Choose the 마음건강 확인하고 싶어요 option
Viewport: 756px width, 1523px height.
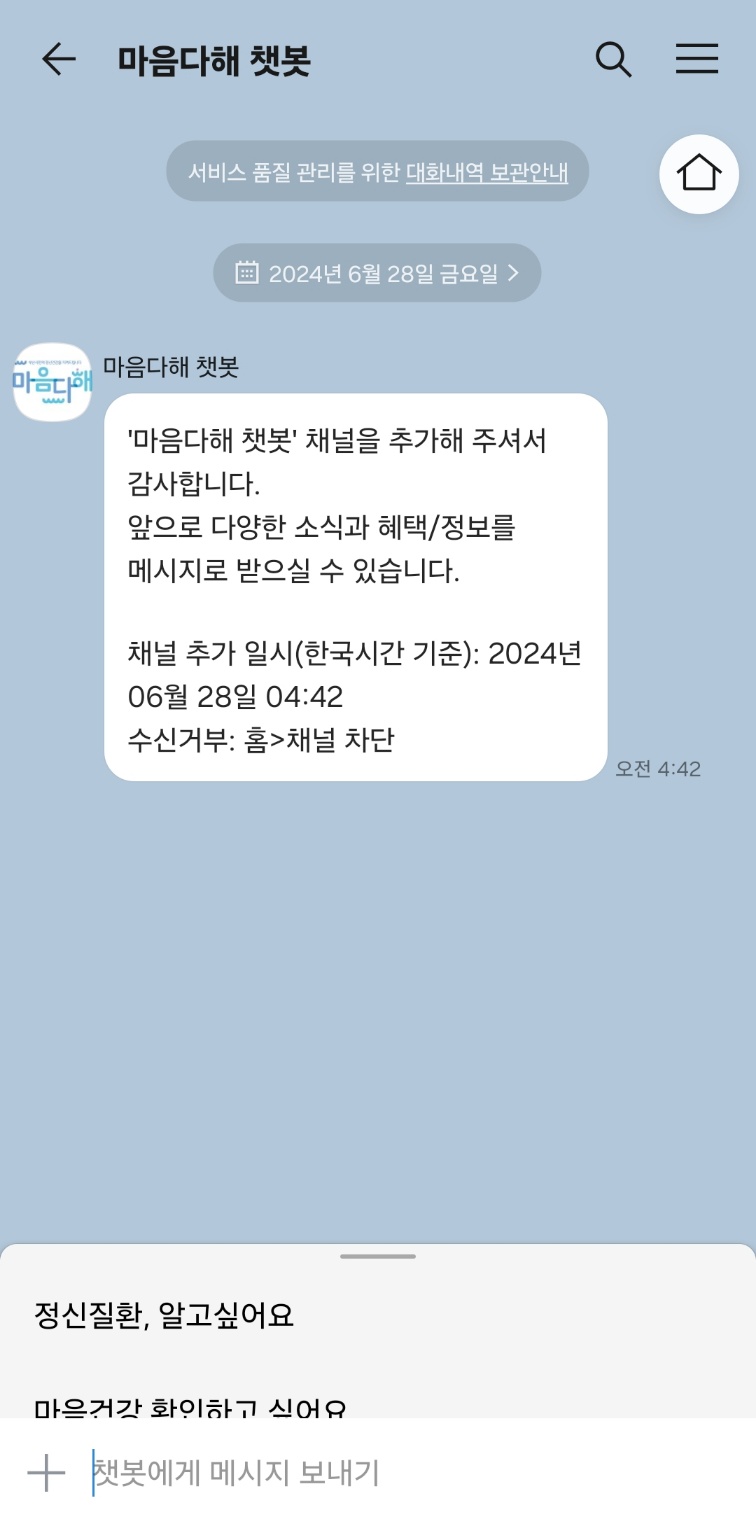[190, 1407]
